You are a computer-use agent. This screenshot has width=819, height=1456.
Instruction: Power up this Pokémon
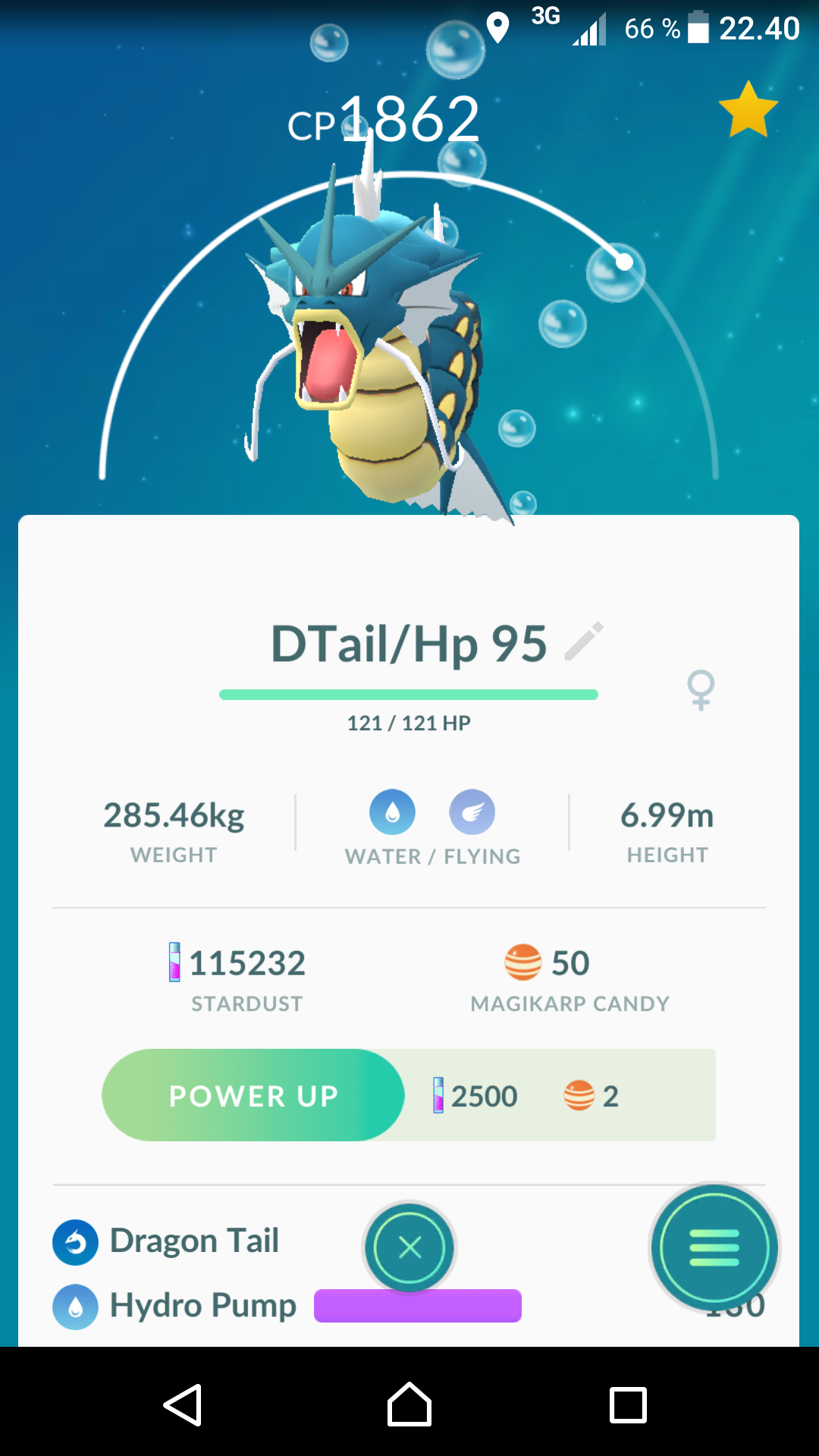click(253, 1095)
